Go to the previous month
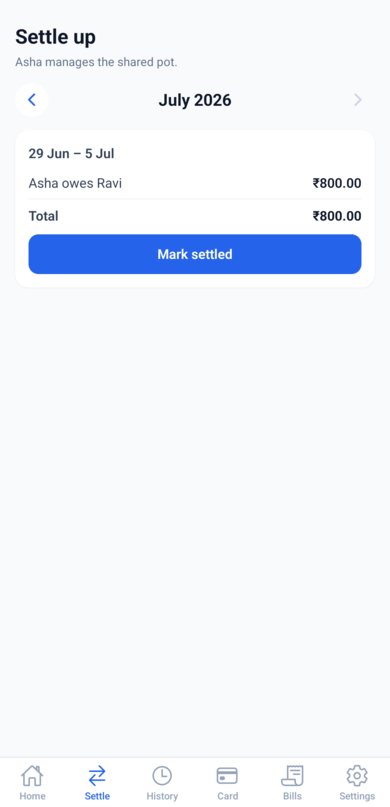This screenshot has width=390, height=807. [32, 100]
